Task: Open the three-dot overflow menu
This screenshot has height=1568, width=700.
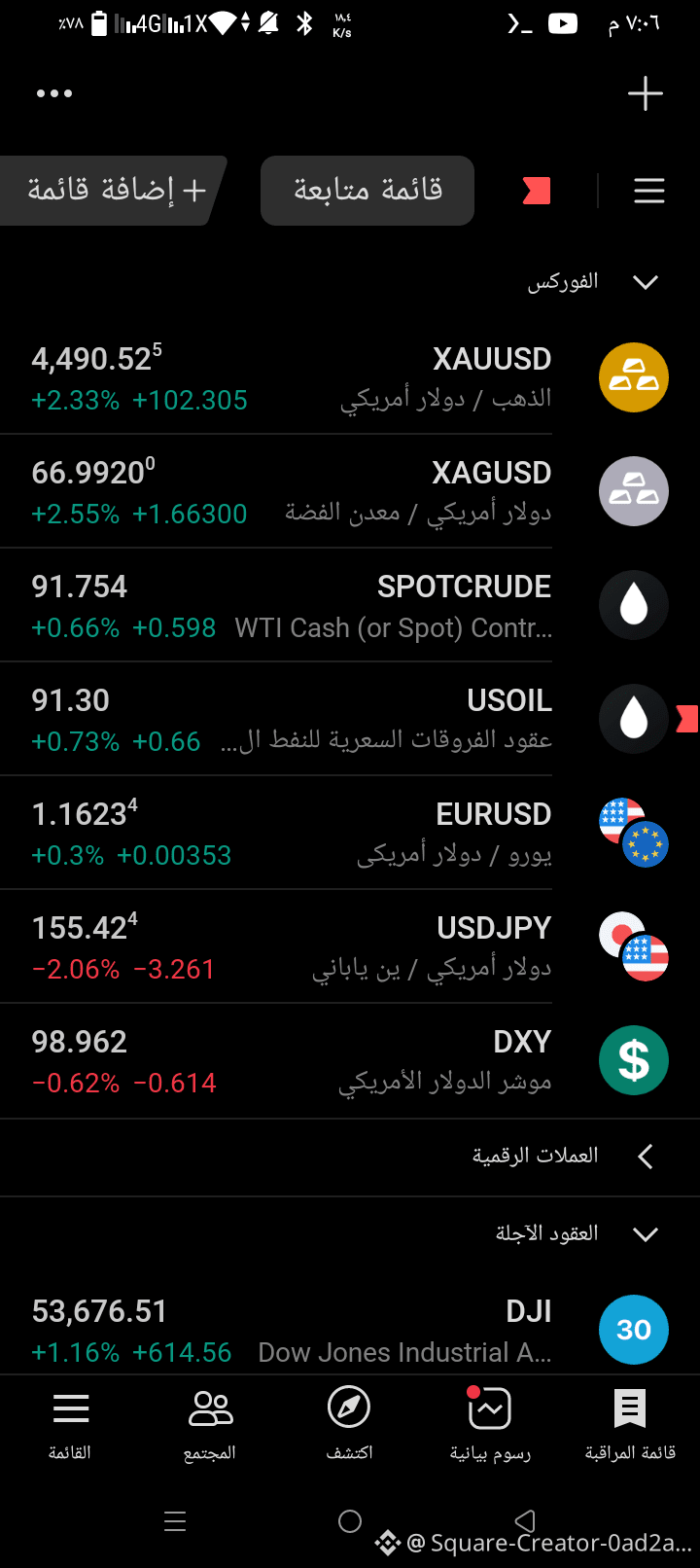Action: pos(54,93)
